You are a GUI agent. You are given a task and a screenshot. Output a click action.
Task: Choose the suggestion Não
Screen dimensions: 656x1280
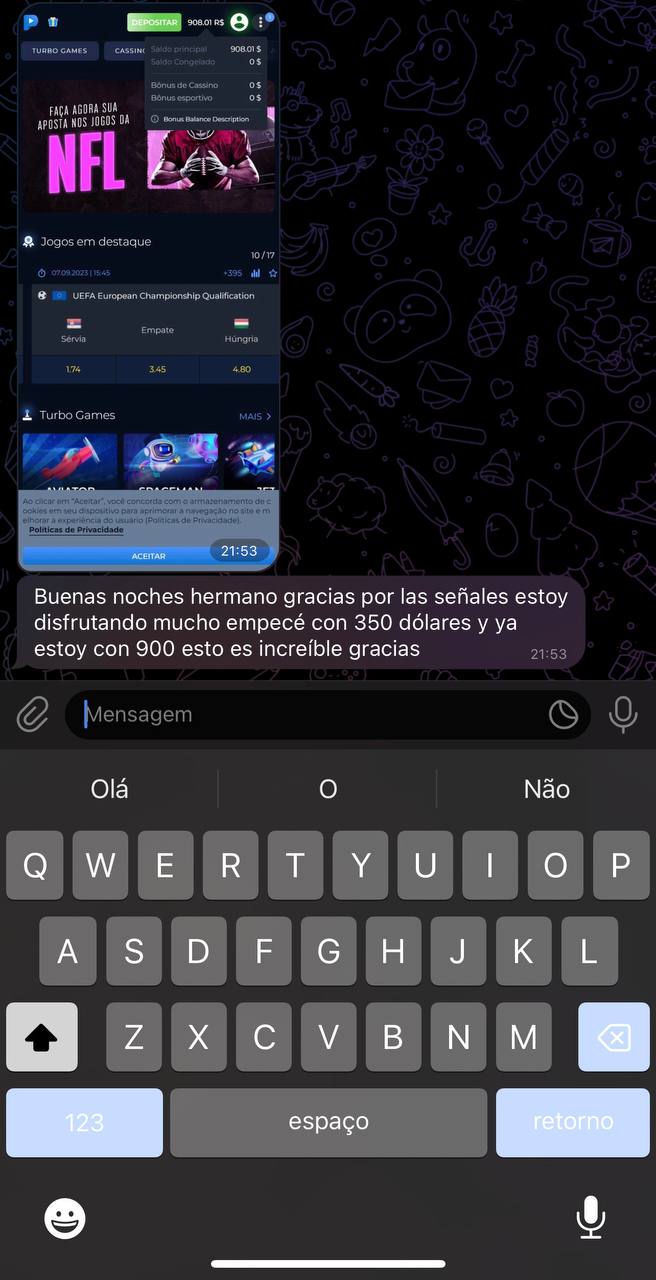click(x=546, y=789)
